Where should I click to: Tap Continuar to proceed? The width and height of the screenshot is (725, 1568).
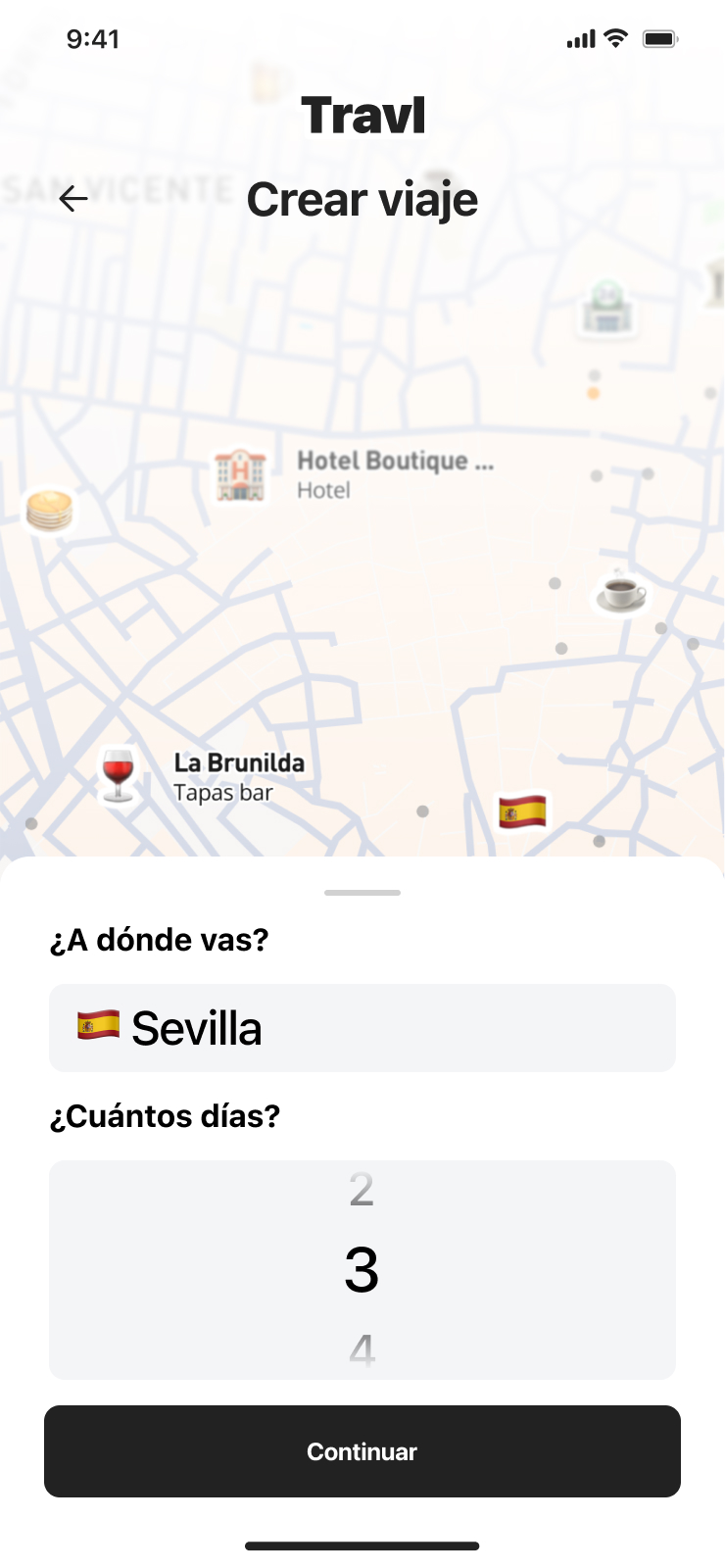[x=362, y=1451]
